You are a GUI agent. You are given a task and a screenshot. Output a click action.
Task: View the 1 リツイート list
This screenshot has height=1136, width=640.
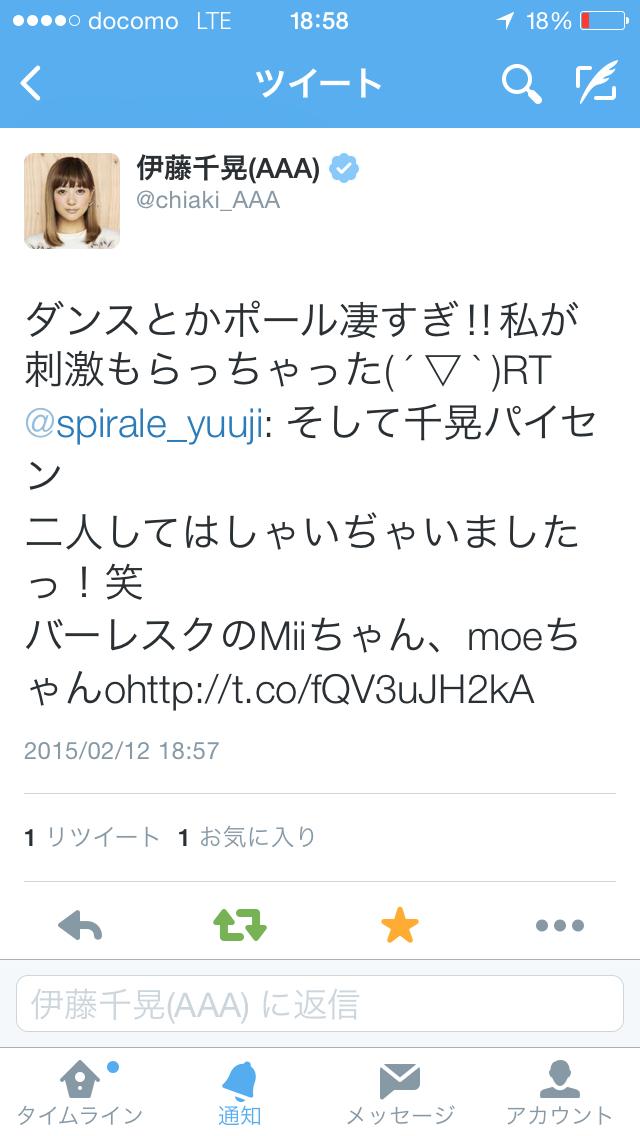coord(92,837)
